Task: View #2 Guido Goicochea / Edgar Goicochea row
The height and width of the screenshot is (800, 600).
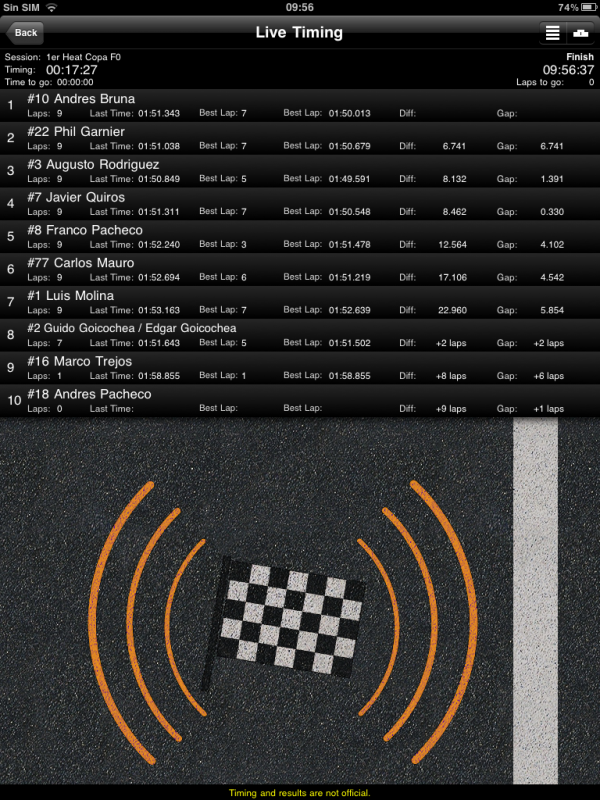Action: click(x=300, y=335)
